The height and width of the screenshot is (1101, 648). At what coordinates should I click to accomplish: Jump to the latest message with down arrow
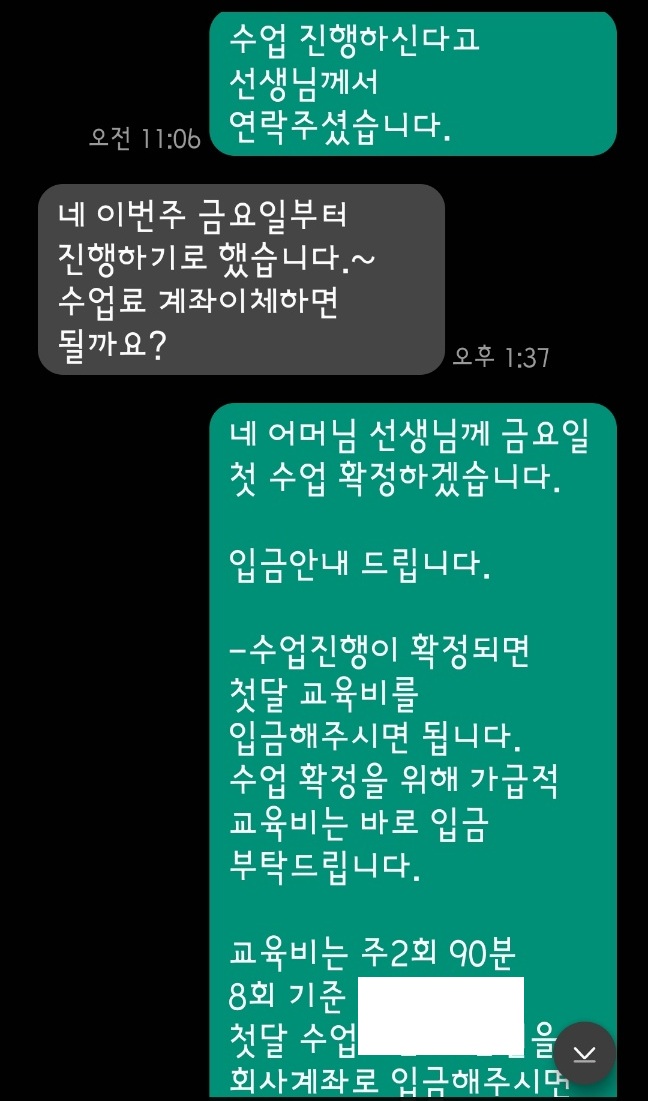(585, 1052)
